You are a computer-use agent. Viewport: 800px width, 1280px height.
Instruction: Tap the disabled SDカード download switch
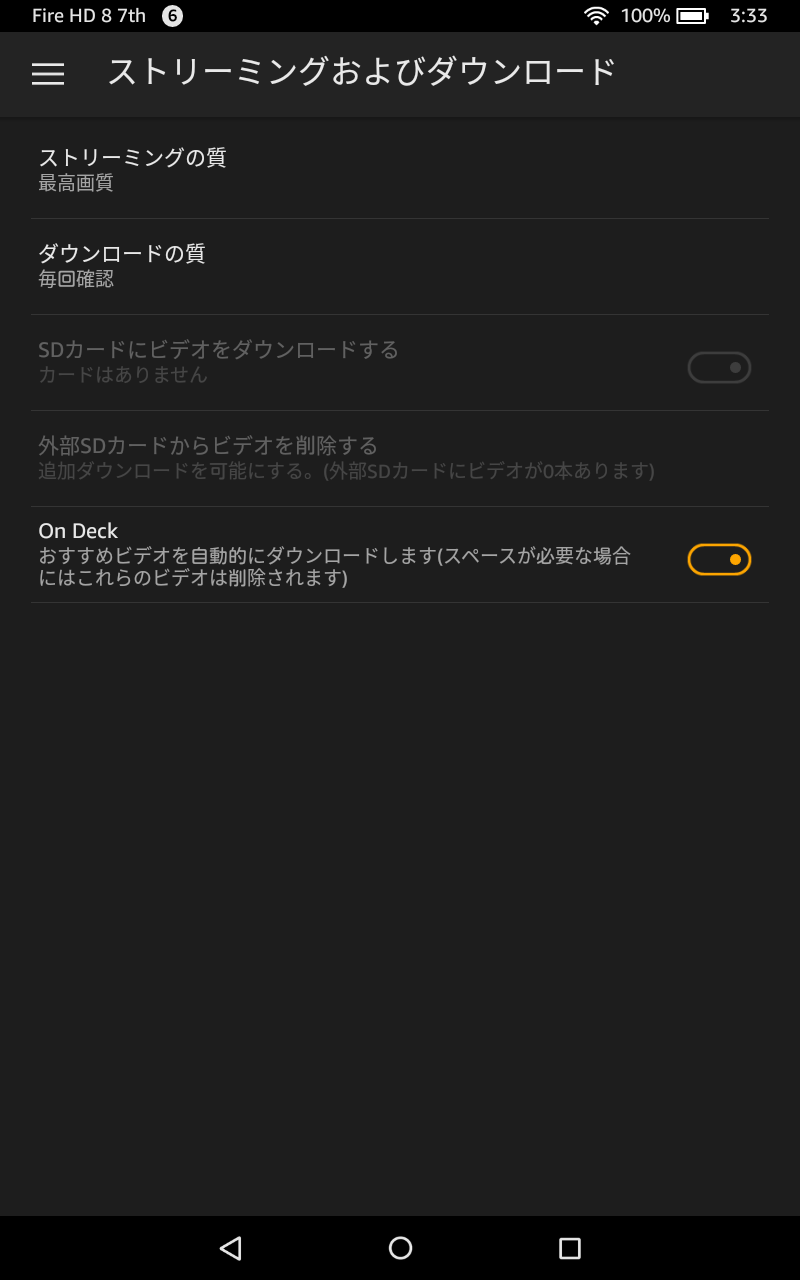click(x=719, y=367)
